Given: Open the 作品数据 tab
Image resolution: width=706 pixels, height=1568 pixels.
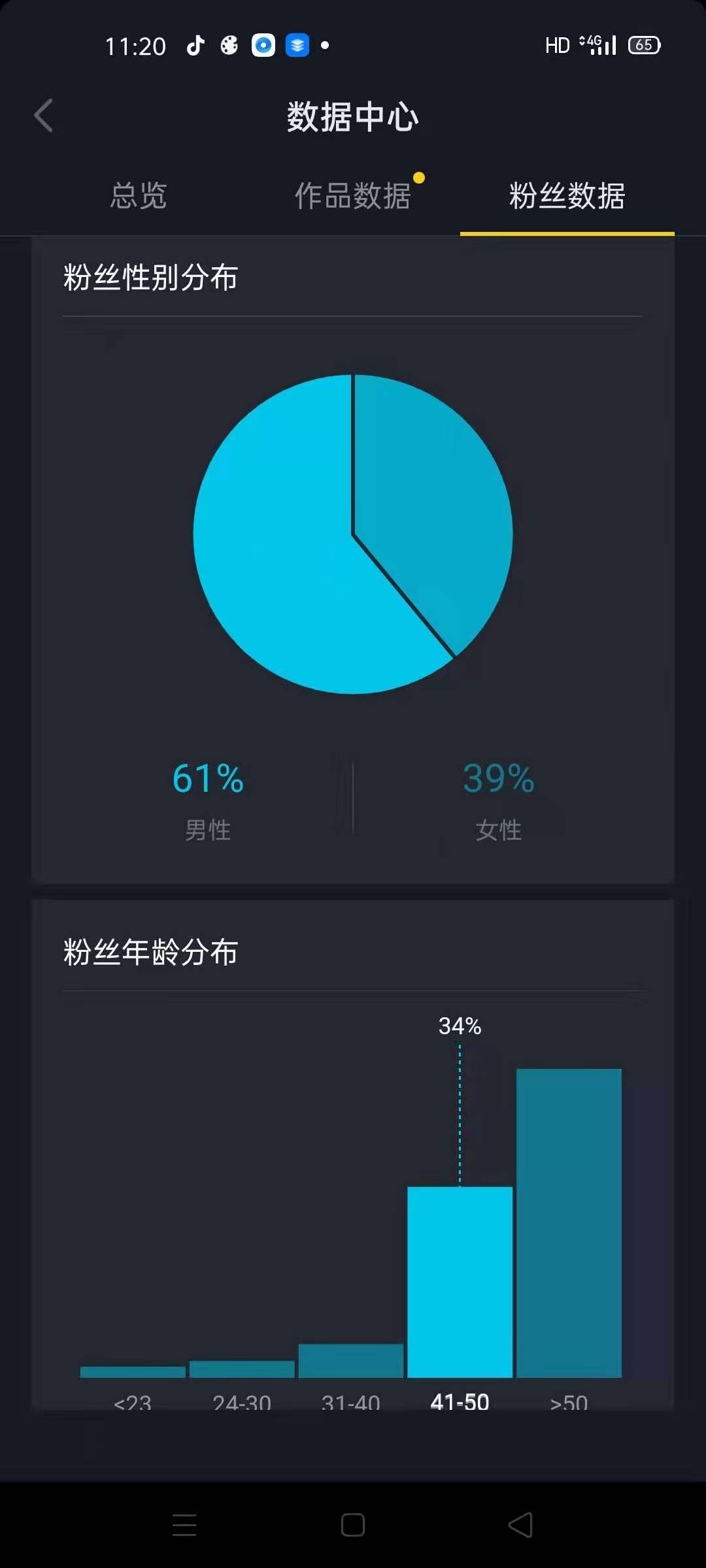Looking at the screenshot, I should (353, 195).
